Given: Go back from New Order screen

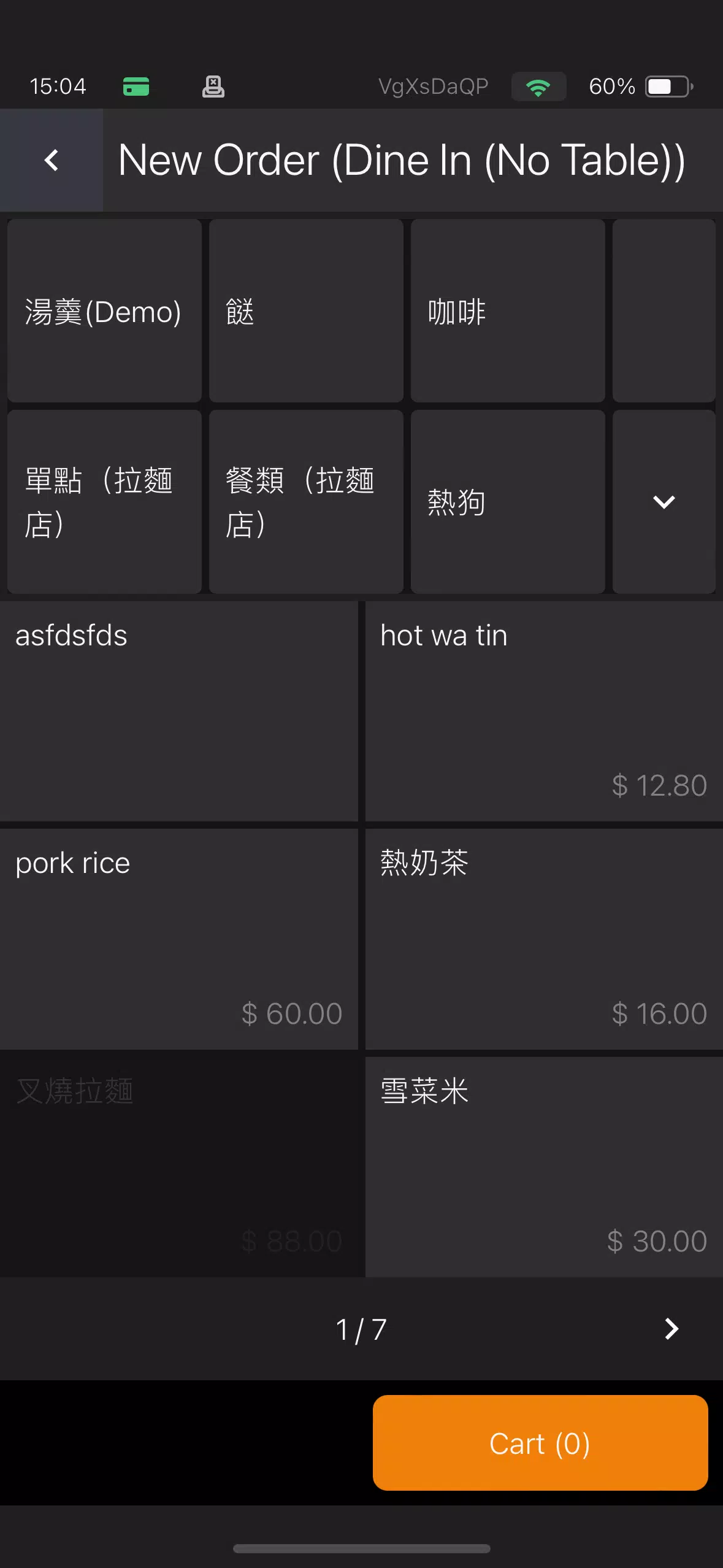Looking at the screenshot, I should pos(52,161).
